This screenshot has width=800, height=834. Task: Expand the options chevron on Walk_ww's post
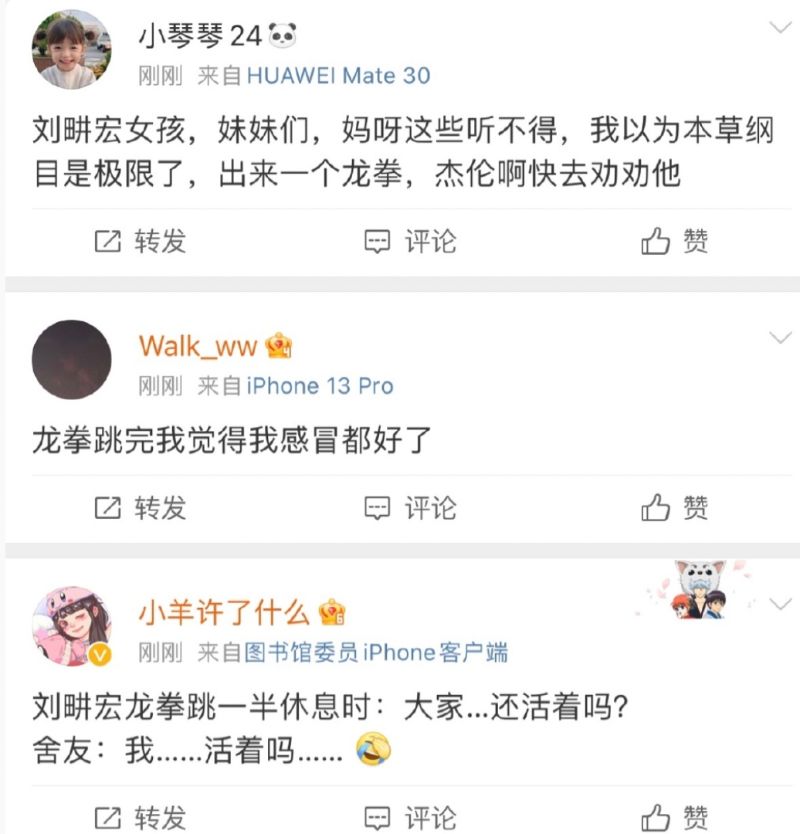click(779, 337)
